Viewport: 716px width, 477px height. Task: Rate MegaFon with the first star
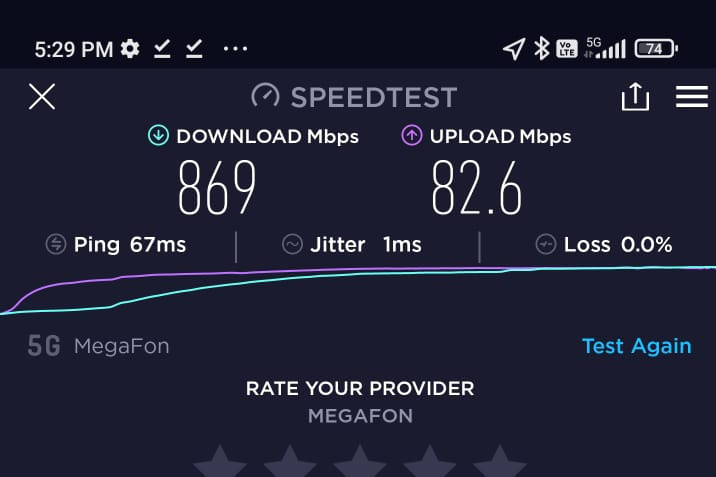click(218, 464)
